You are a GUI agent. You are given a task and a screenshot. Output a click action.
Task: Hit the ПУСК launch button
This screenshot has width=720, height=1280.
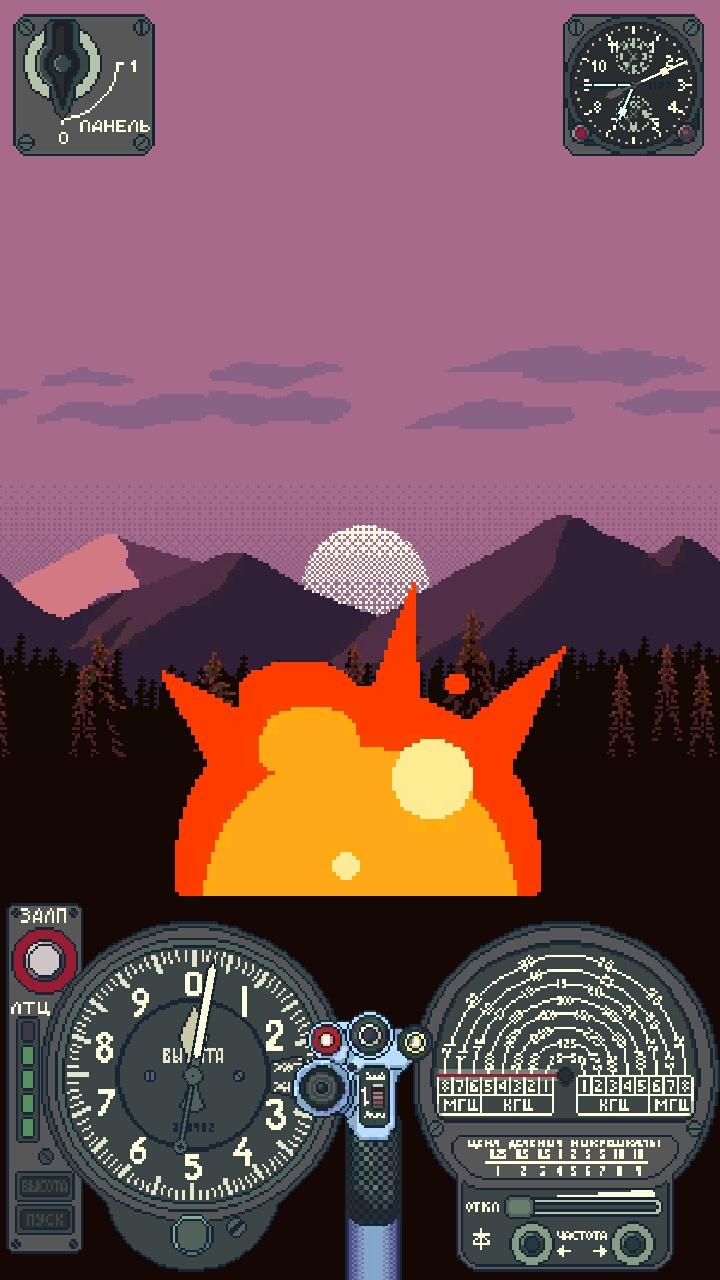click(x=45, y=1220)
